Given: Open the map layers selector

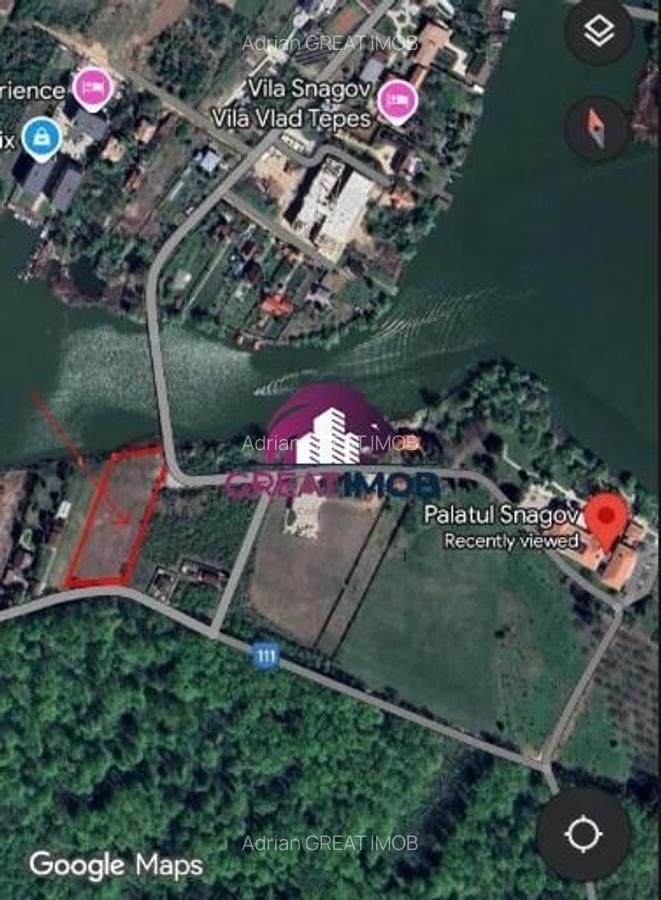Looking at the screenshot, I should coord(598,33).
